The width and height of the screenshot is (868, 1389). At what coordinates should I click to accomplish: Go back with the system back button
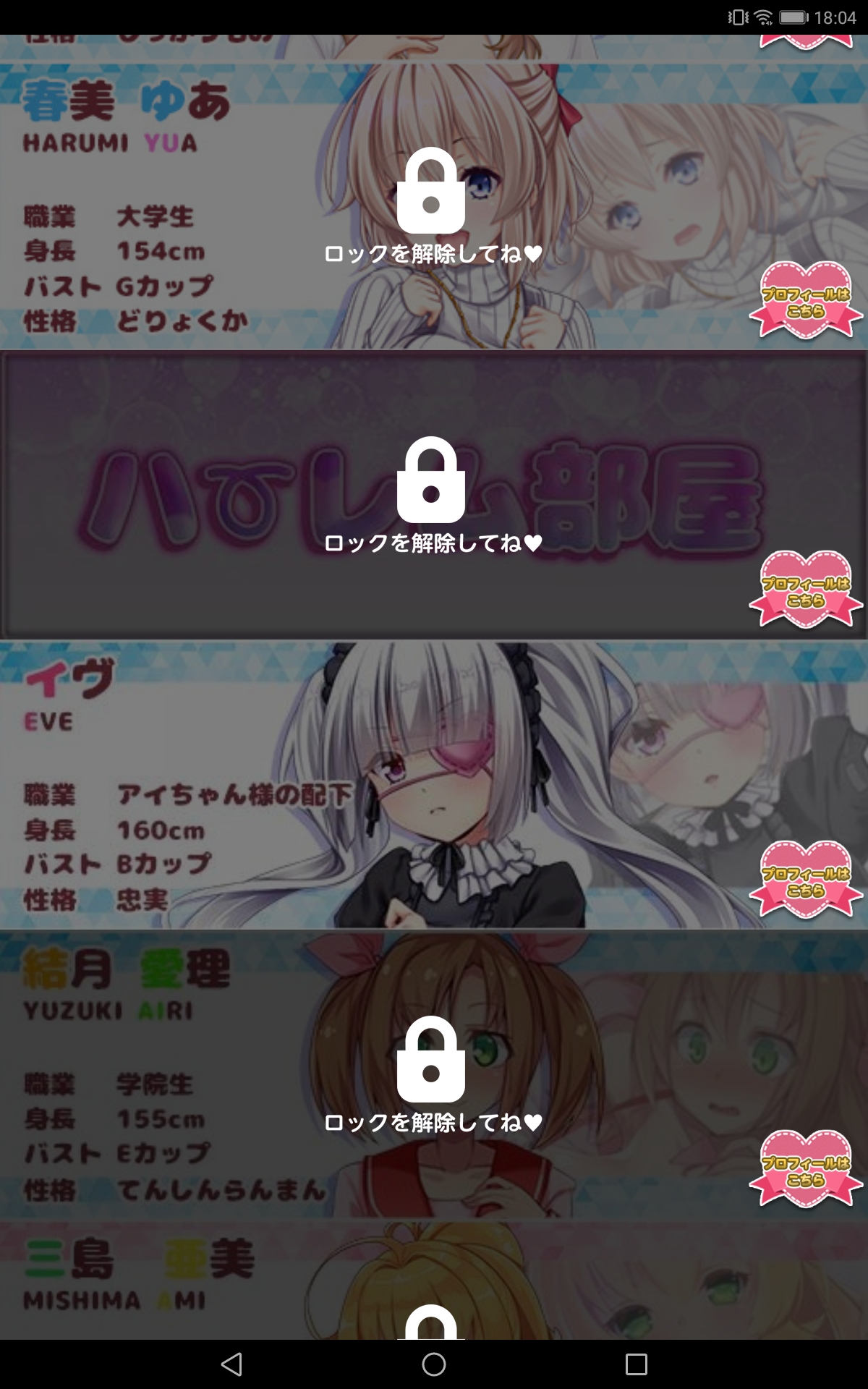pyautogui.click(x=231, y=1364)
